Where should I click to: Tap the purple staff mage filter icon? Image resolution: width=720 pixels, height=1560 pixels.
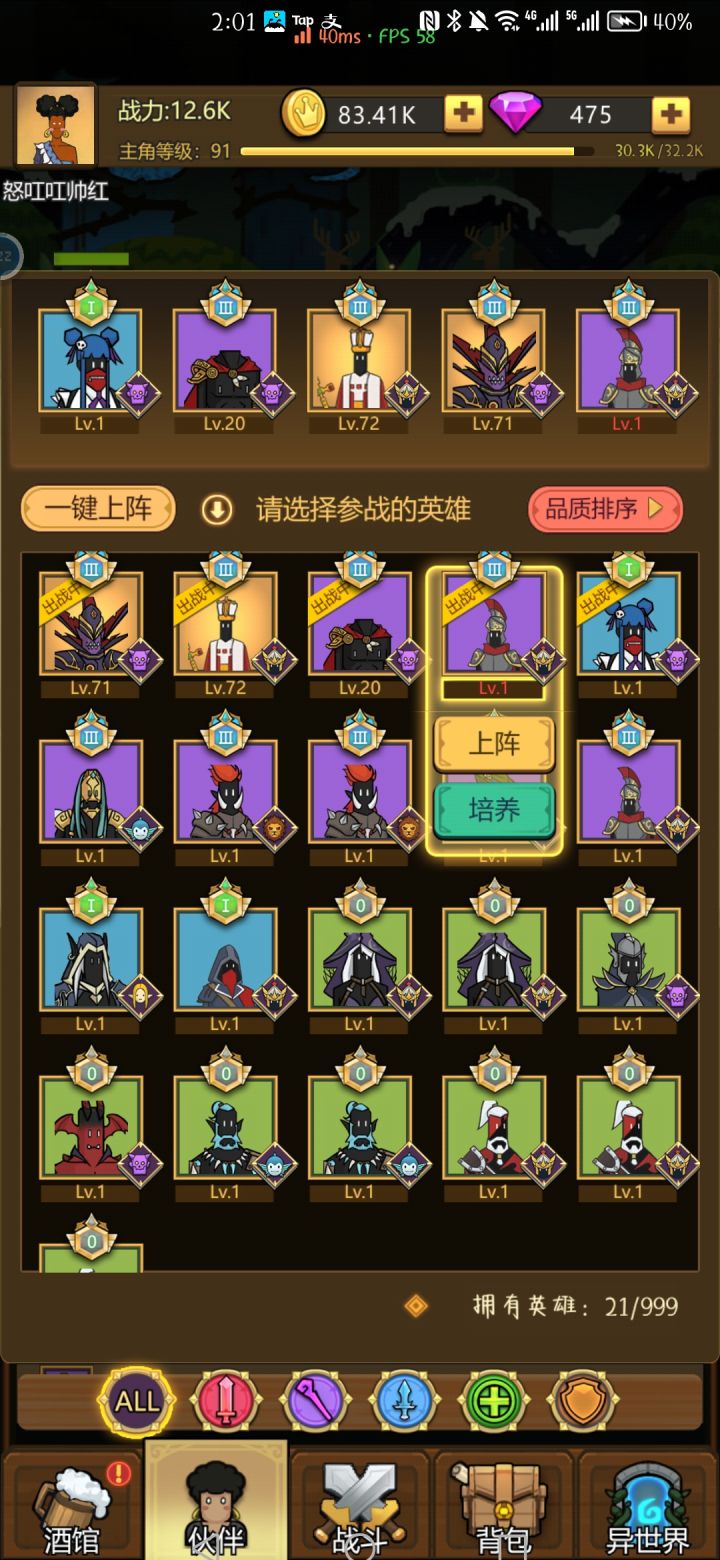pyautogui.click(x=315, y=1400)
